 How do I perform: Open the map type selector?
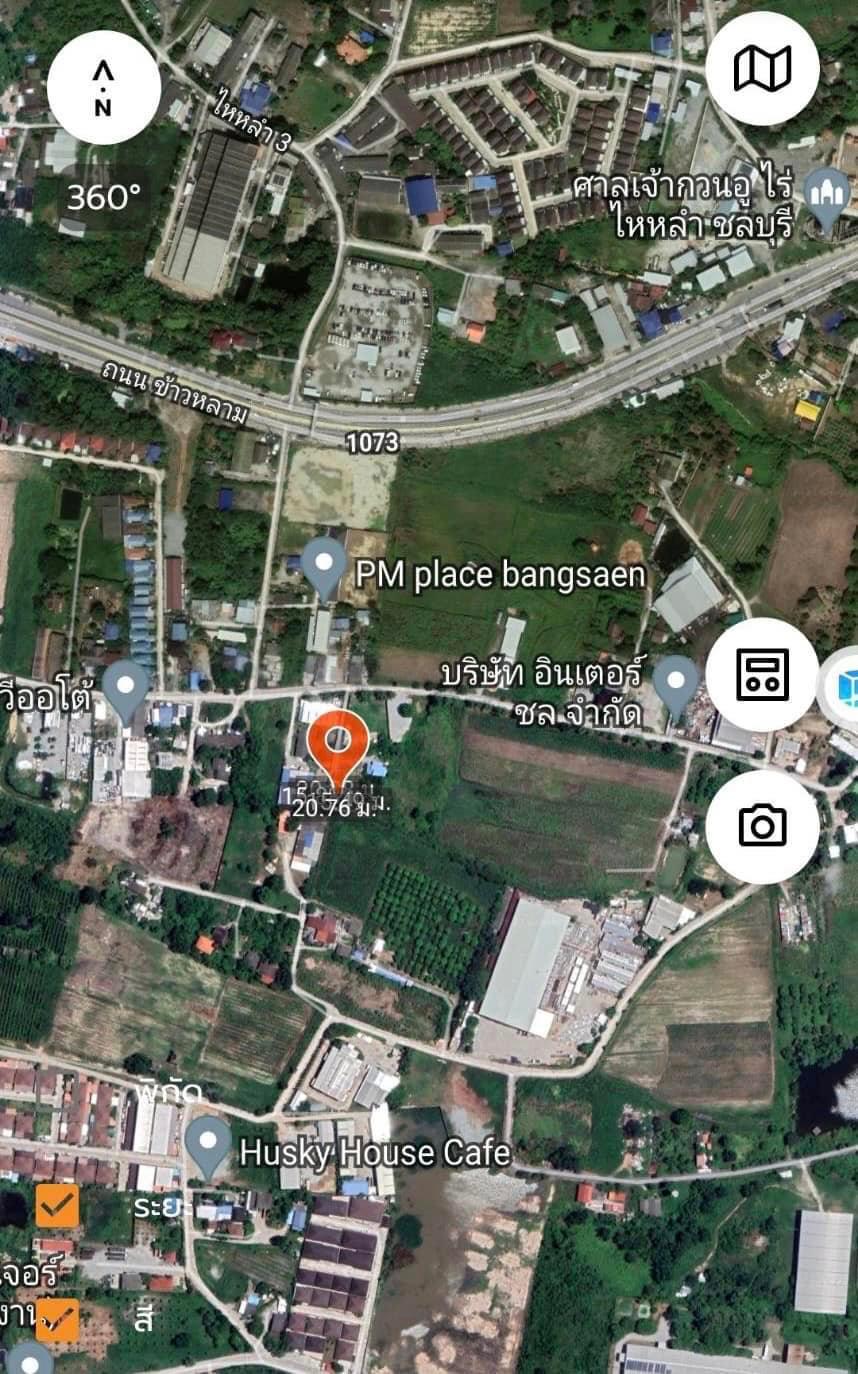[x=762, y=69]
